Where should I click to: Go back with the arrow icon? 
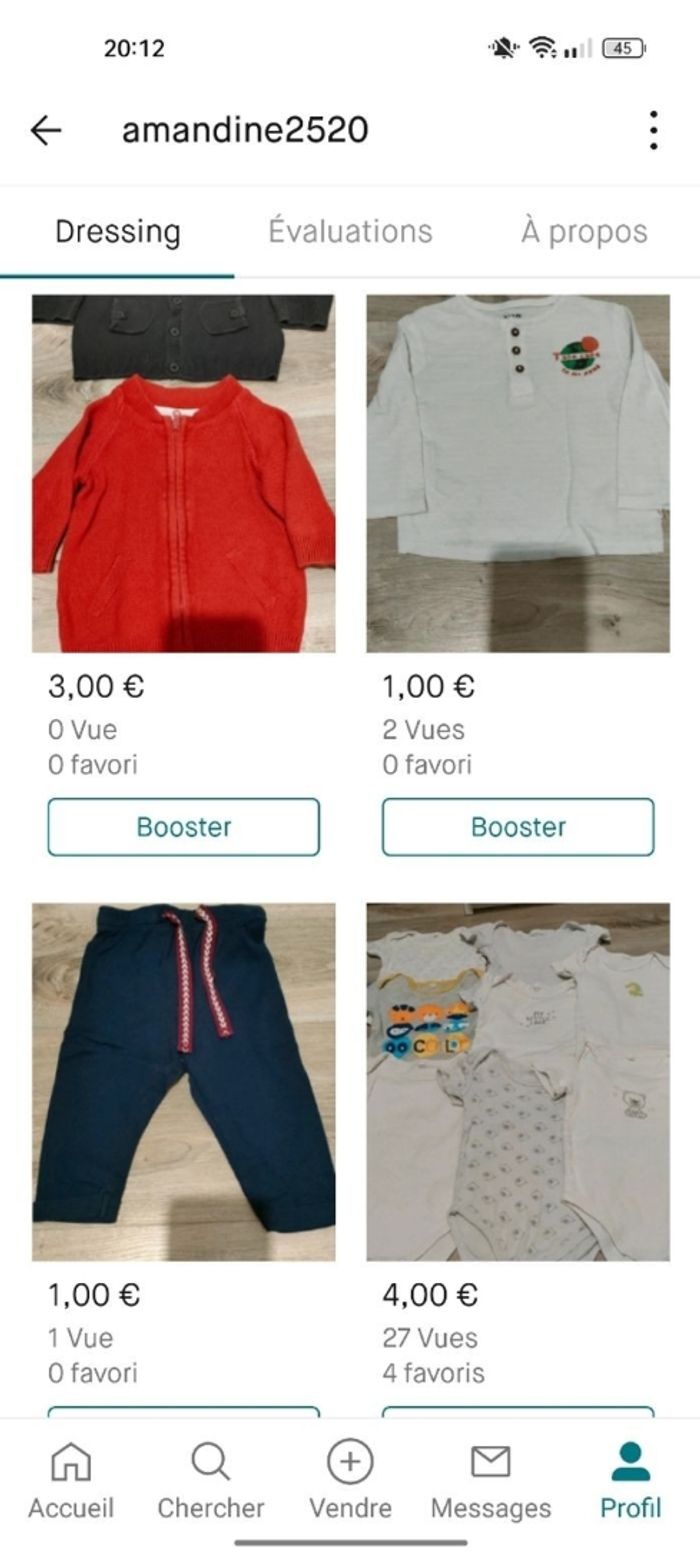46,130
